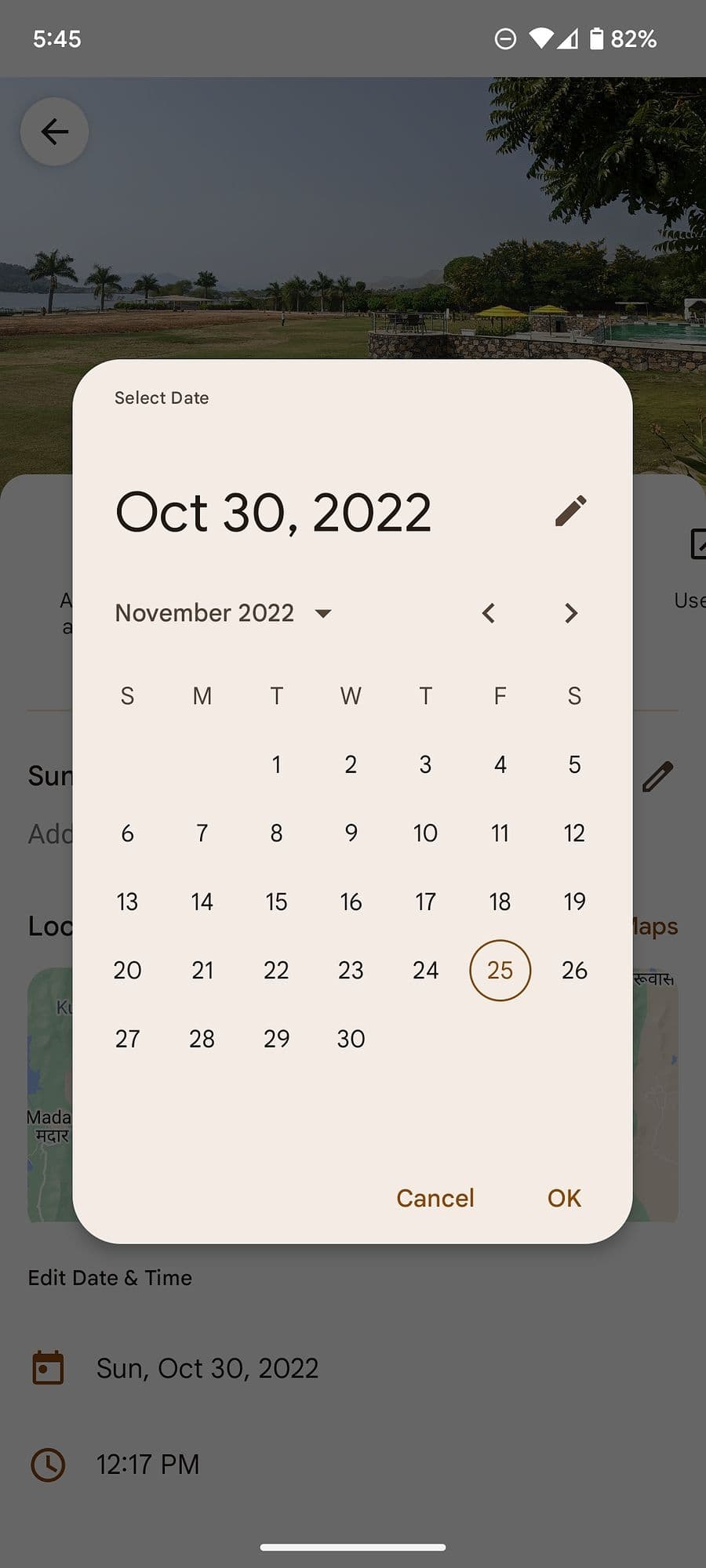Pick November 26
The width and height of the screenshot is (706, 1568).
574,970
